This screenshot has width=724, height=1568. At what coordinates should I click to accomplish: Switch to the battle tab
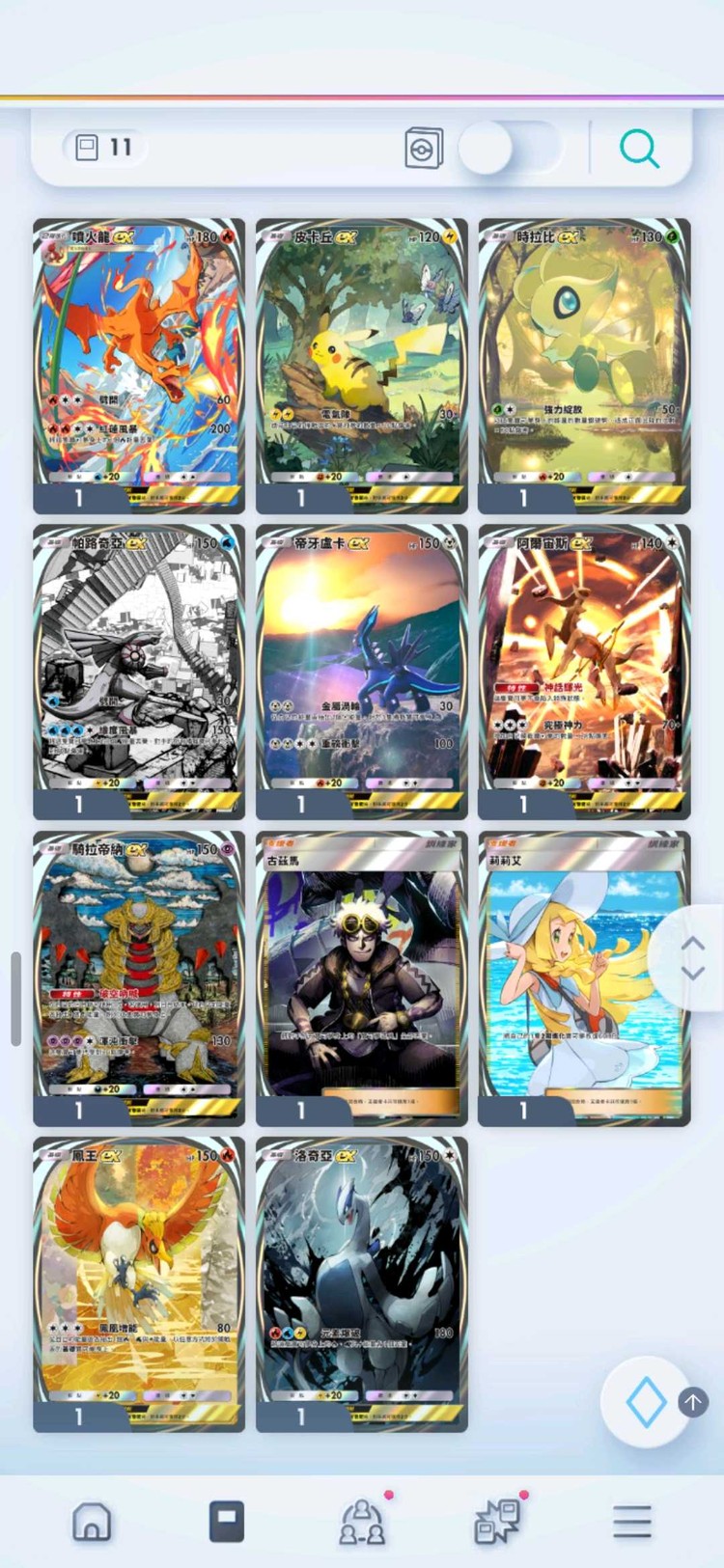[497, 1522]
